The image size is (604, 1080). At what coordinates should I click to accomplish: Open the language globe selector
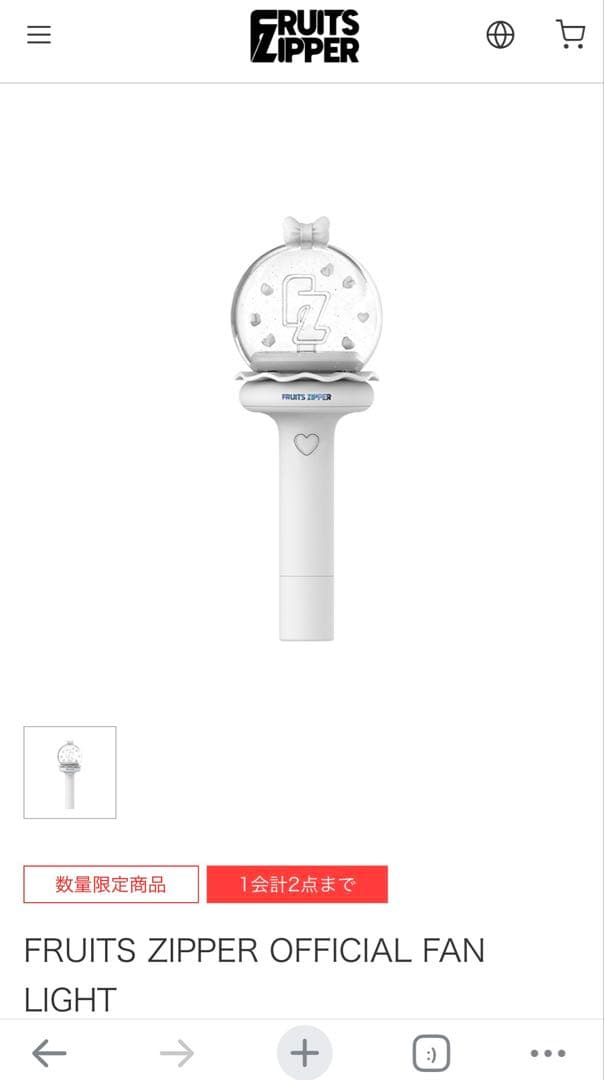[500, 35]
